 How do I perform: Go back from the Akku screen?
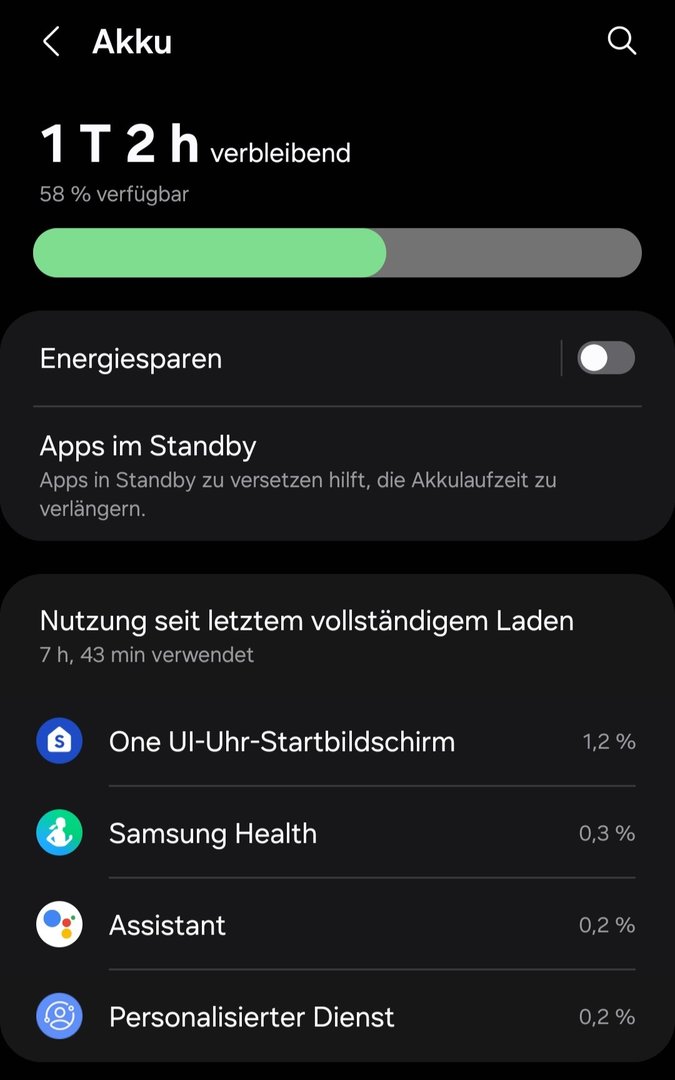(x=52, y=42)
